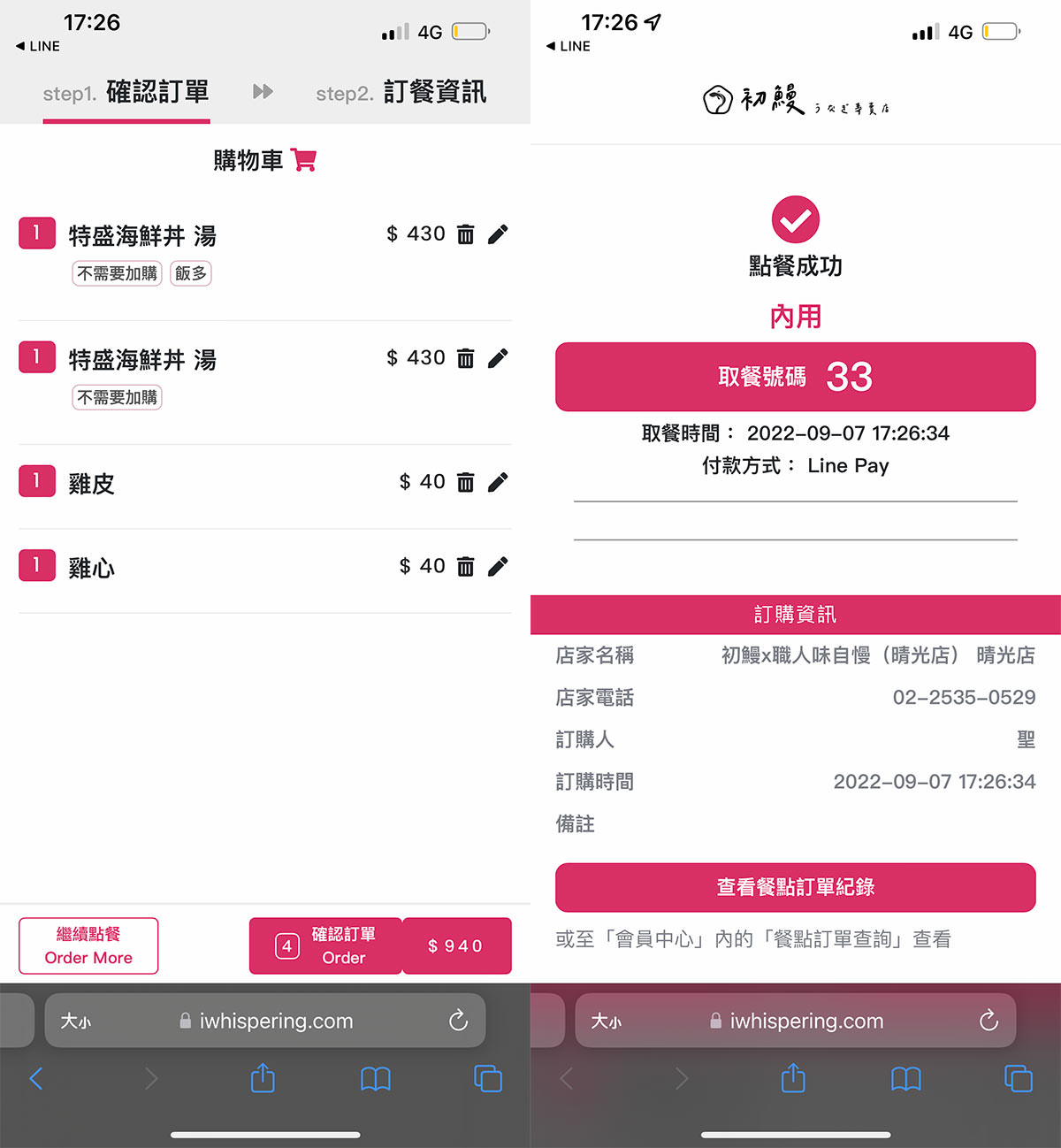
Task: Delete the 雞皮 item from cart
Action: pyautogui.click(x=465, y=482)
